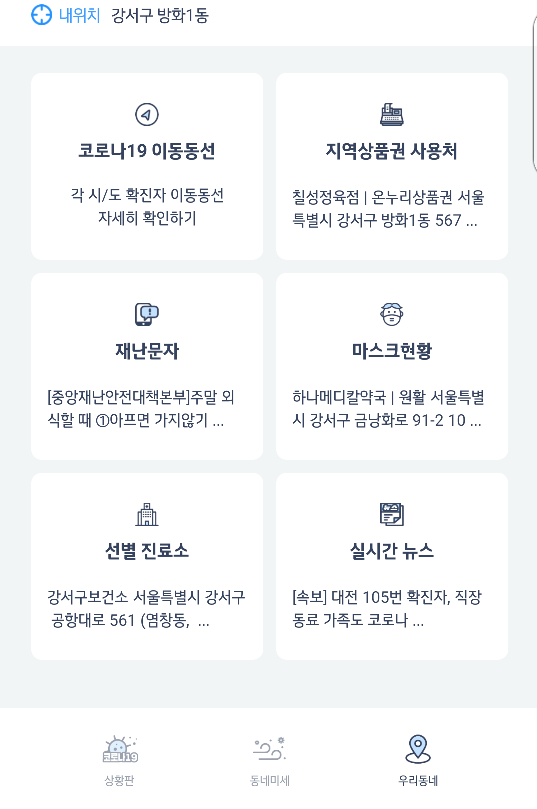Viewport: 537px width, 809px height.
Task: Open the 실시간 뉴스 card
Action: pos(392,567)
